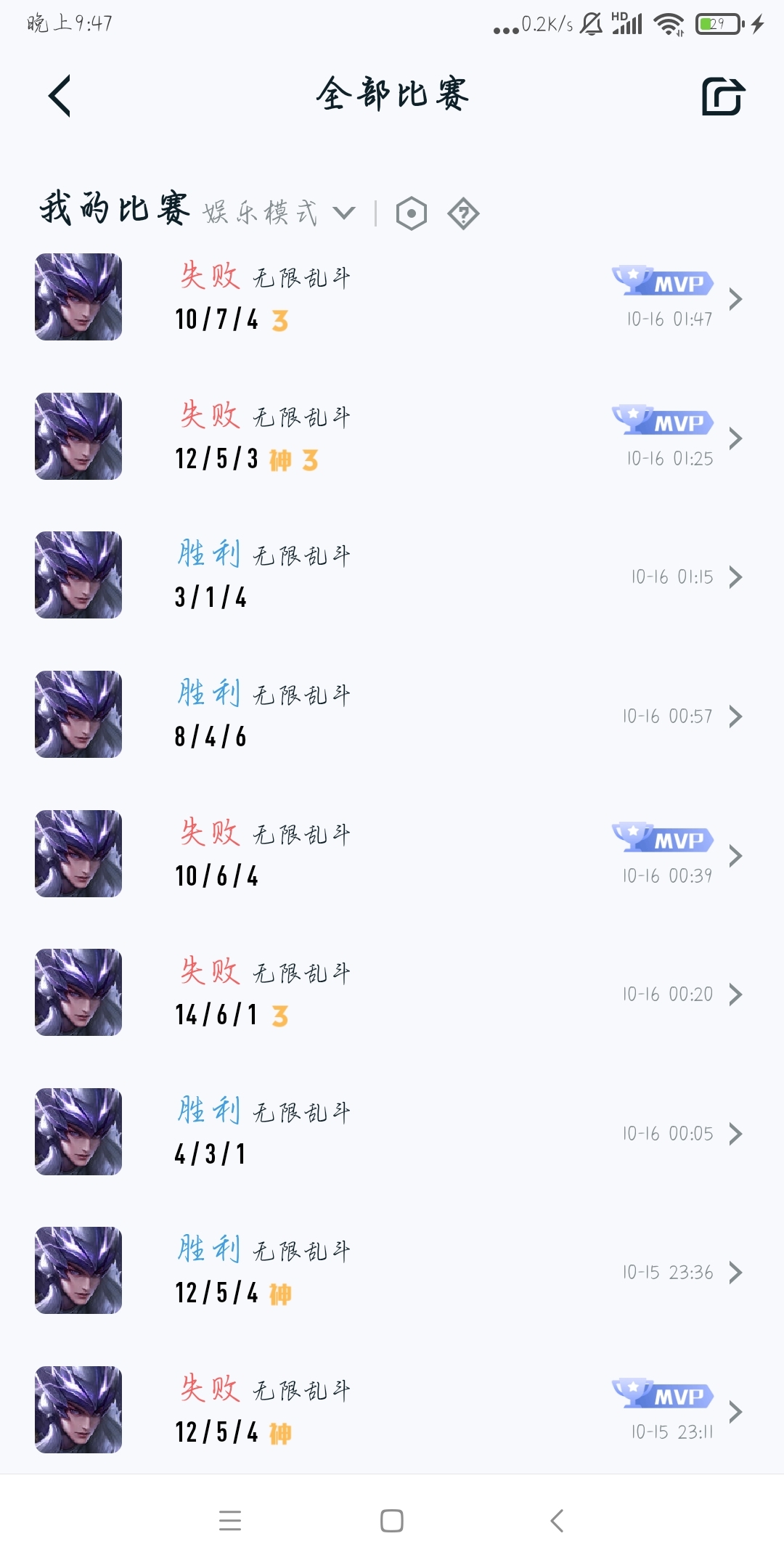Open the 10/6/4 match from 10-16 00:39
Image resolution: width=784 pixels, height=1568 pixels.
[x=392, y=854]
